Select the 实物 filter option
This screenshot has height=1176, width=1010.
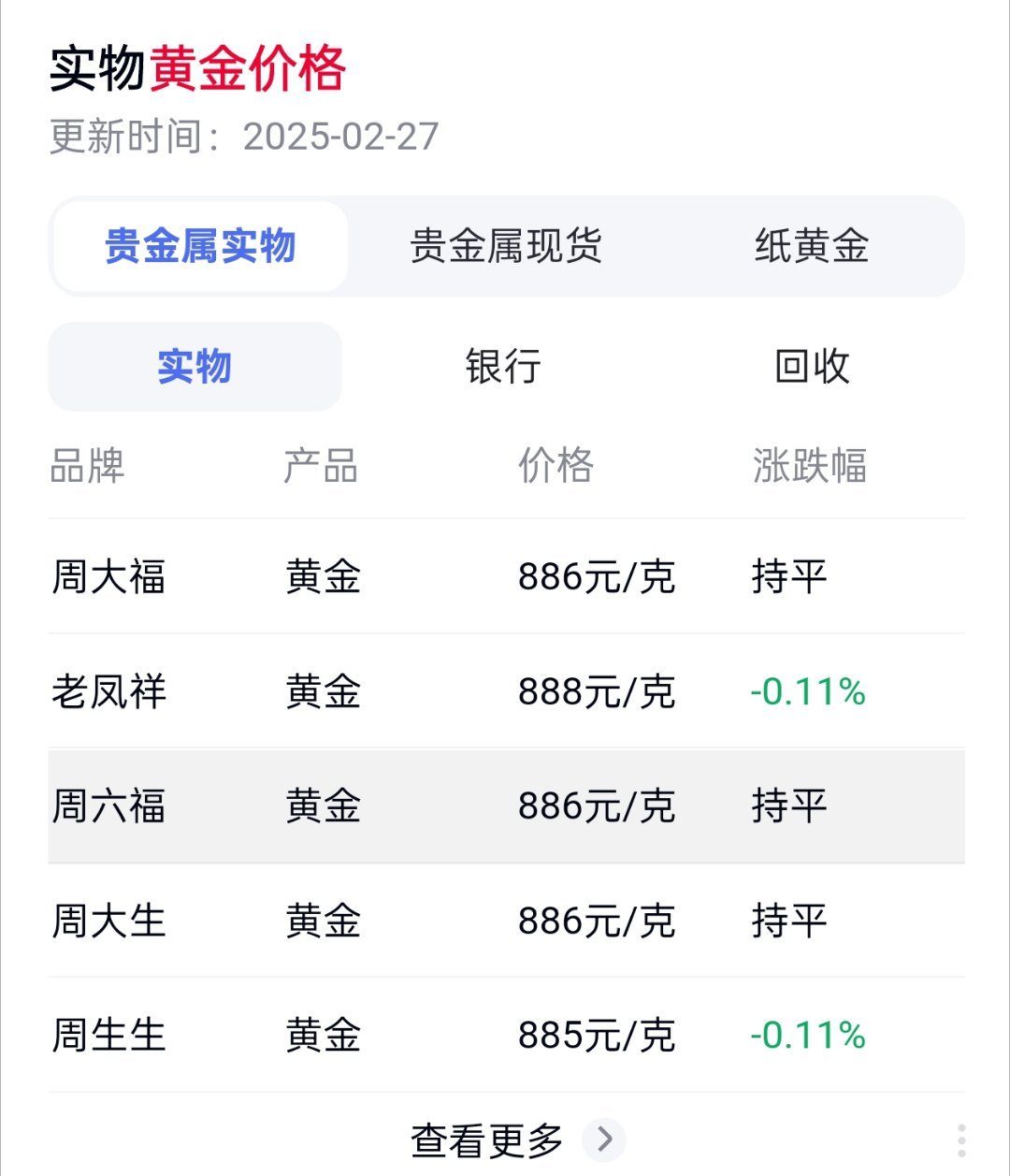click(x=195, y=368)
